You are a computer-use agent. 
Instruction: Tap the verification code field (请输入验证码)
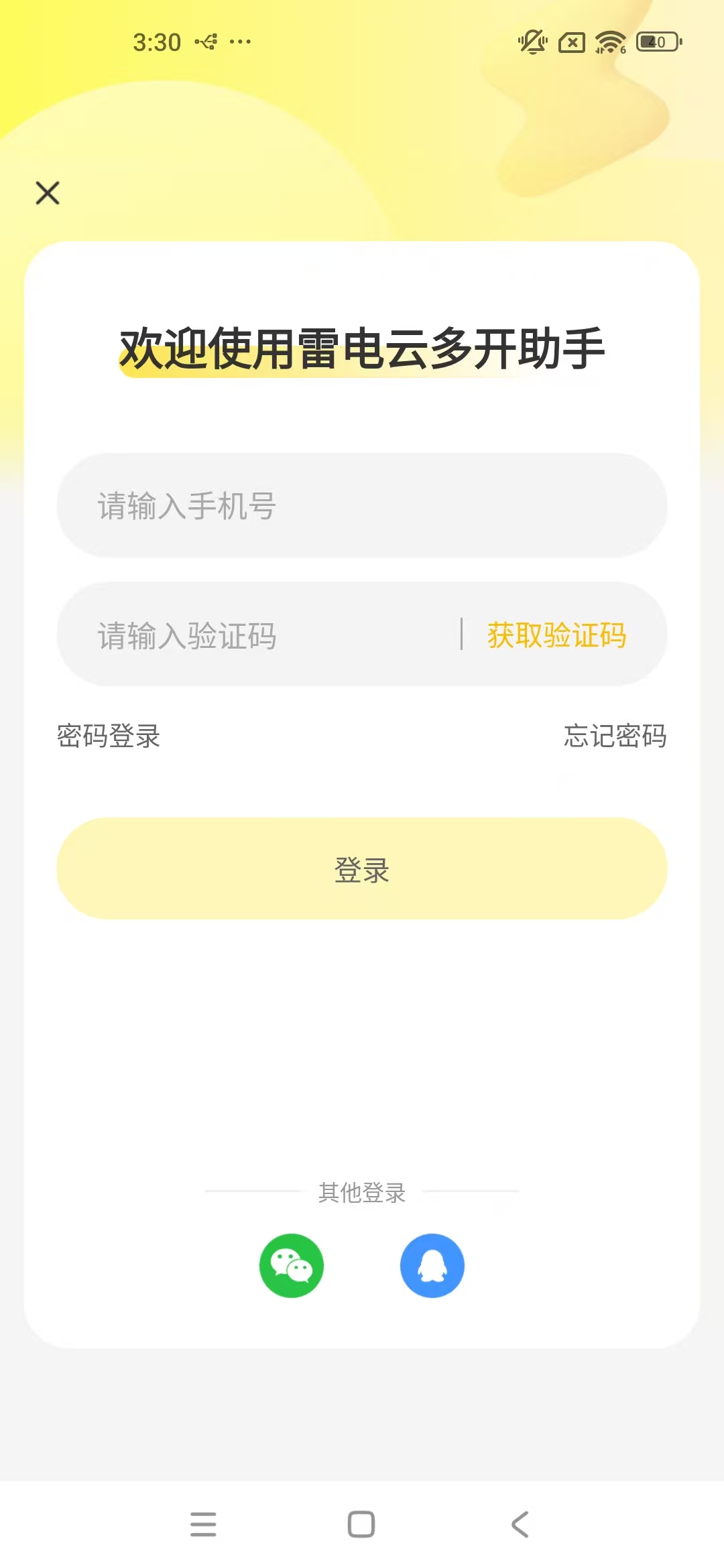(x=268, y=635)
